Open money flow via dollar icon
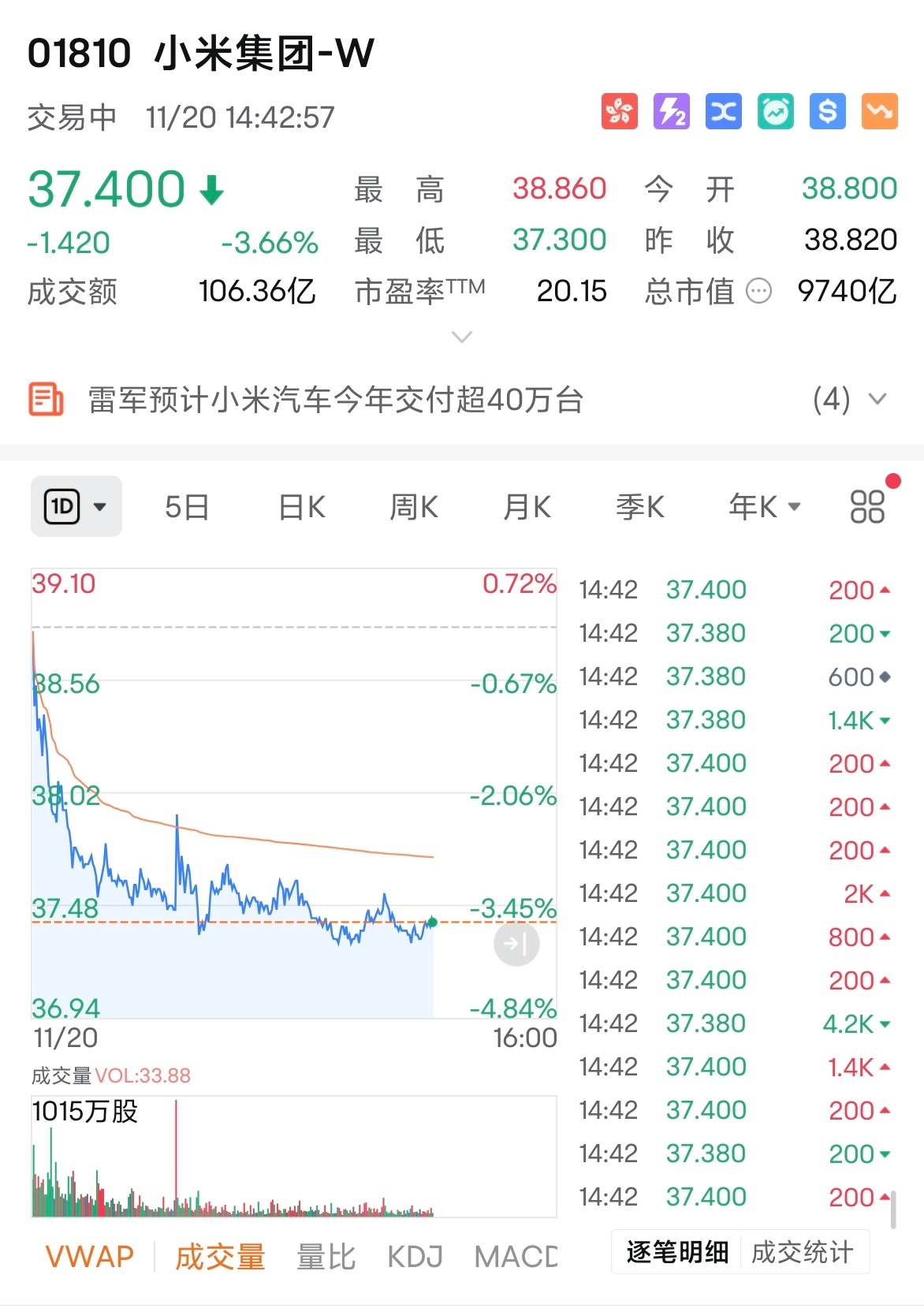924x1312 pixels. [827, 112]
